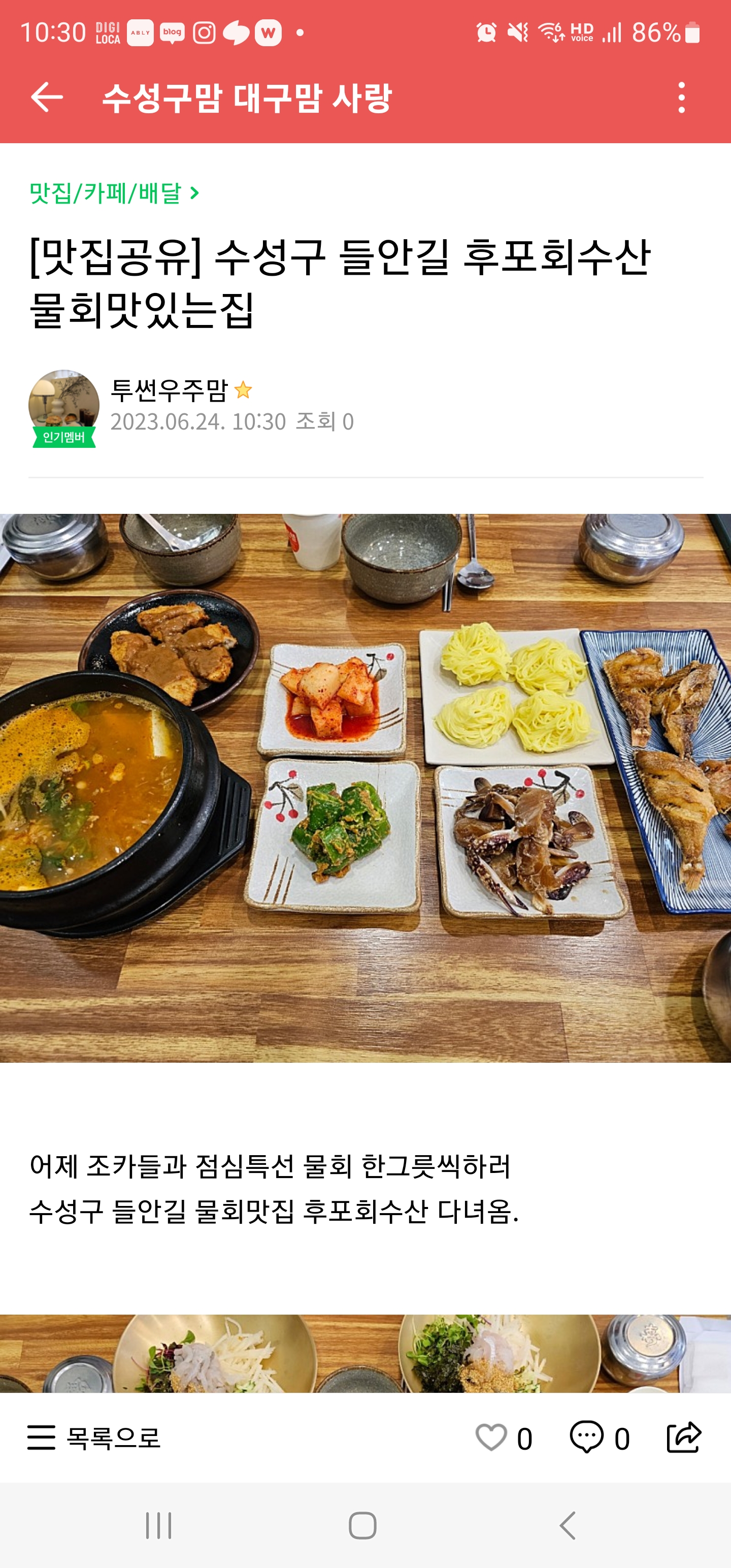This screenshot has height=1568, width=731.
Task: Like this post with the heart
Action: [x=491, y=1438]
